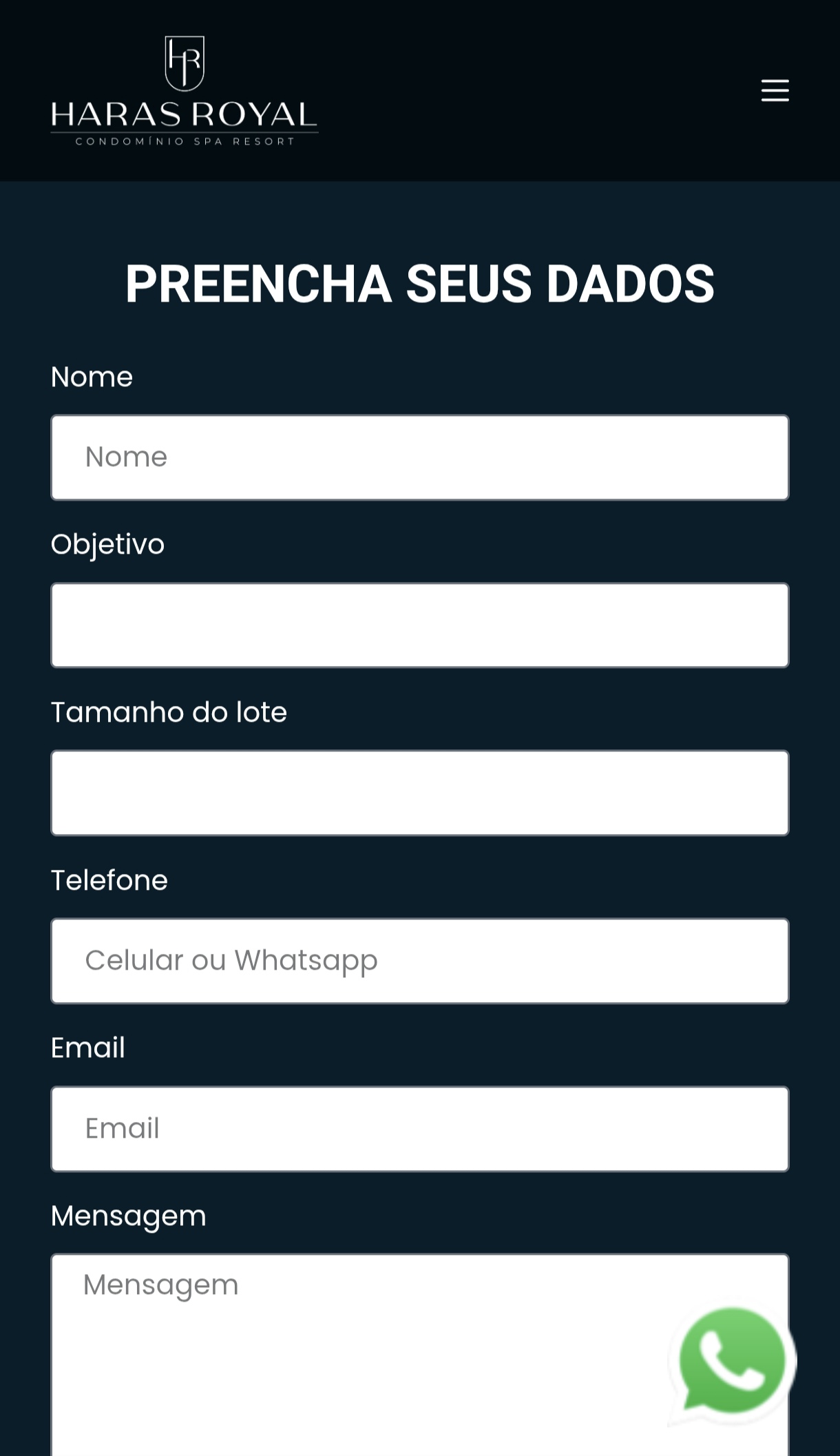
Task: Tap the Haras Royal logo
Action: click(184, 91)
